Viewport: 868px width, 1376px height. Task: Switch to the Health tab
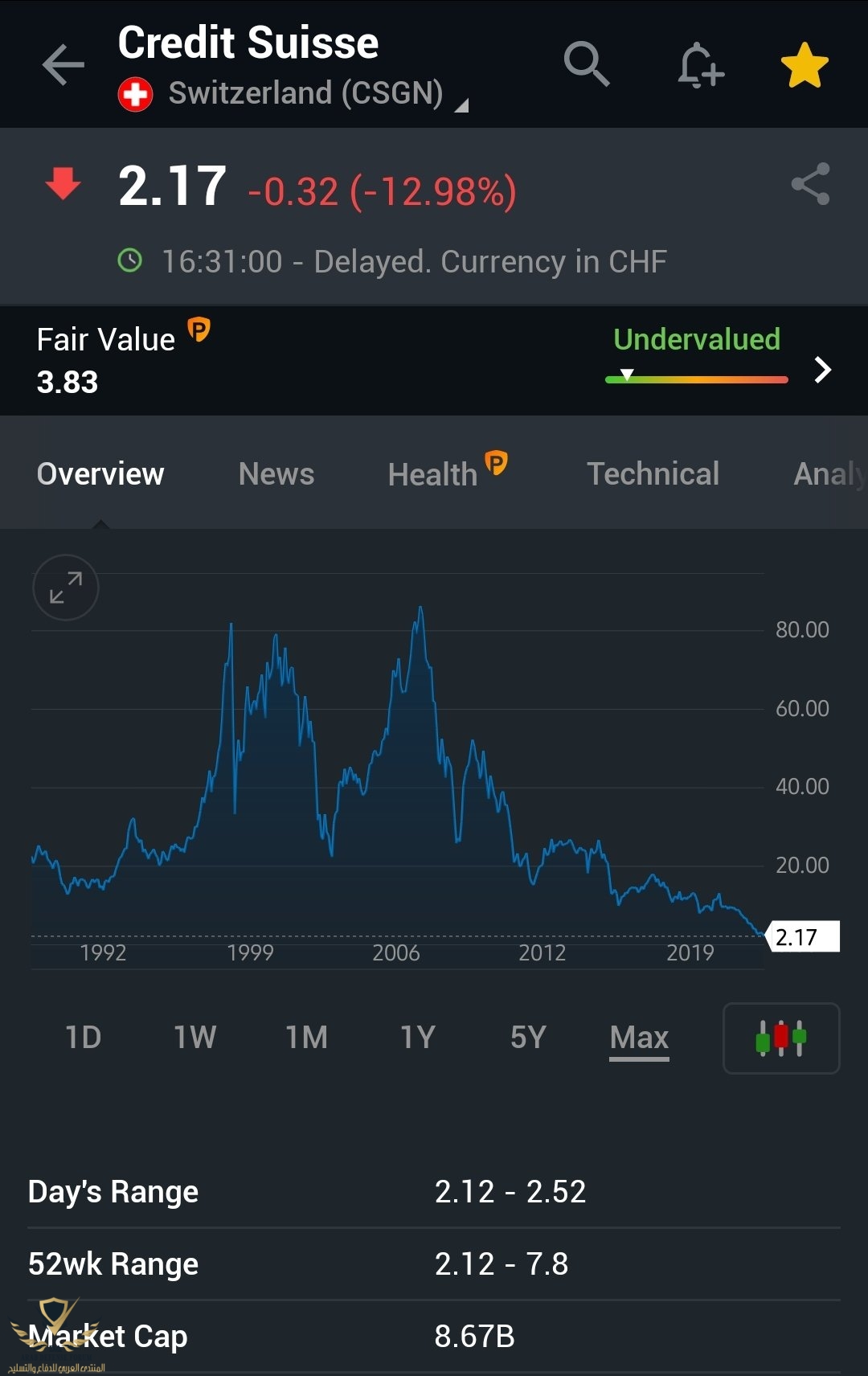(433, 474)
